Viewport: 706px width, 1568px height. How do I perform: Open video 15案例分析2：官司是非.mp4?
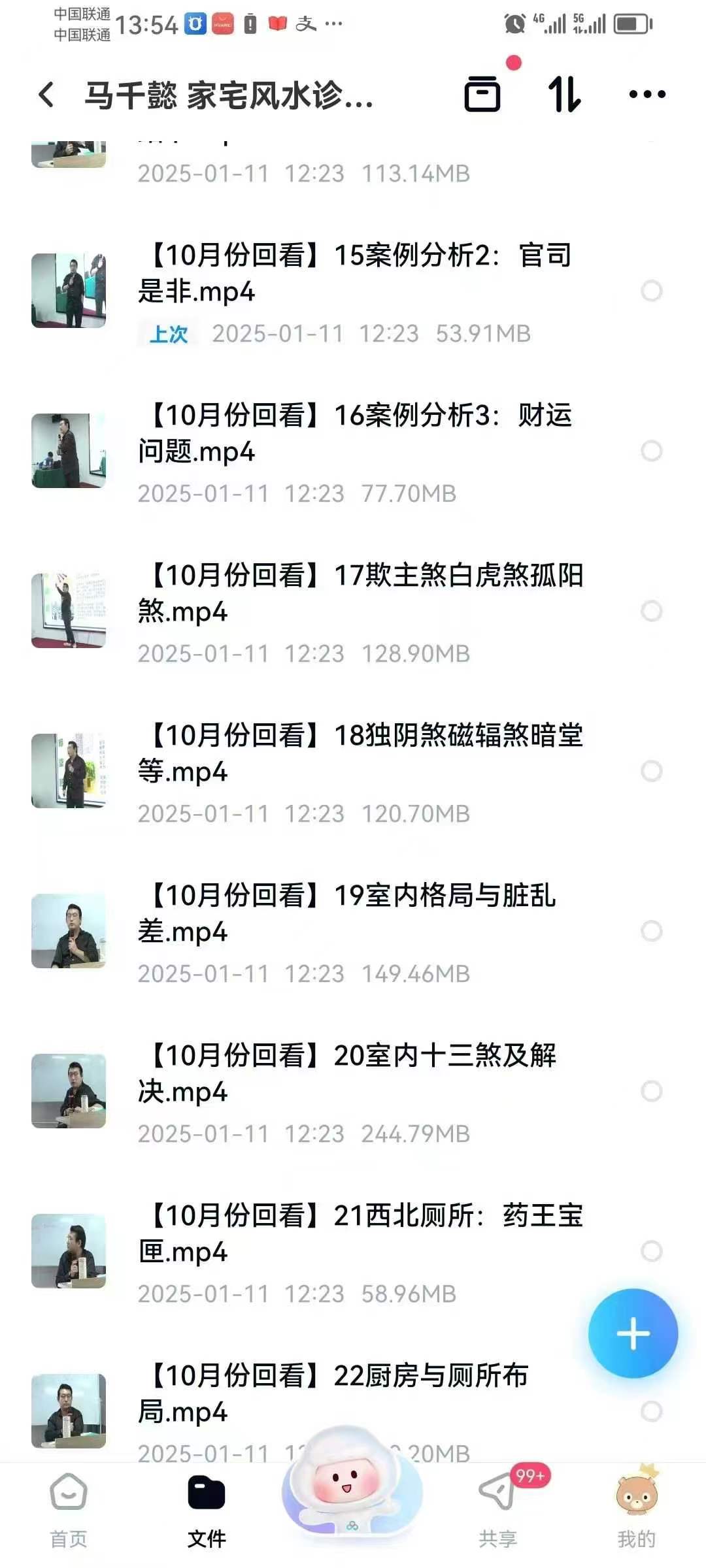[x=360, y=273]
